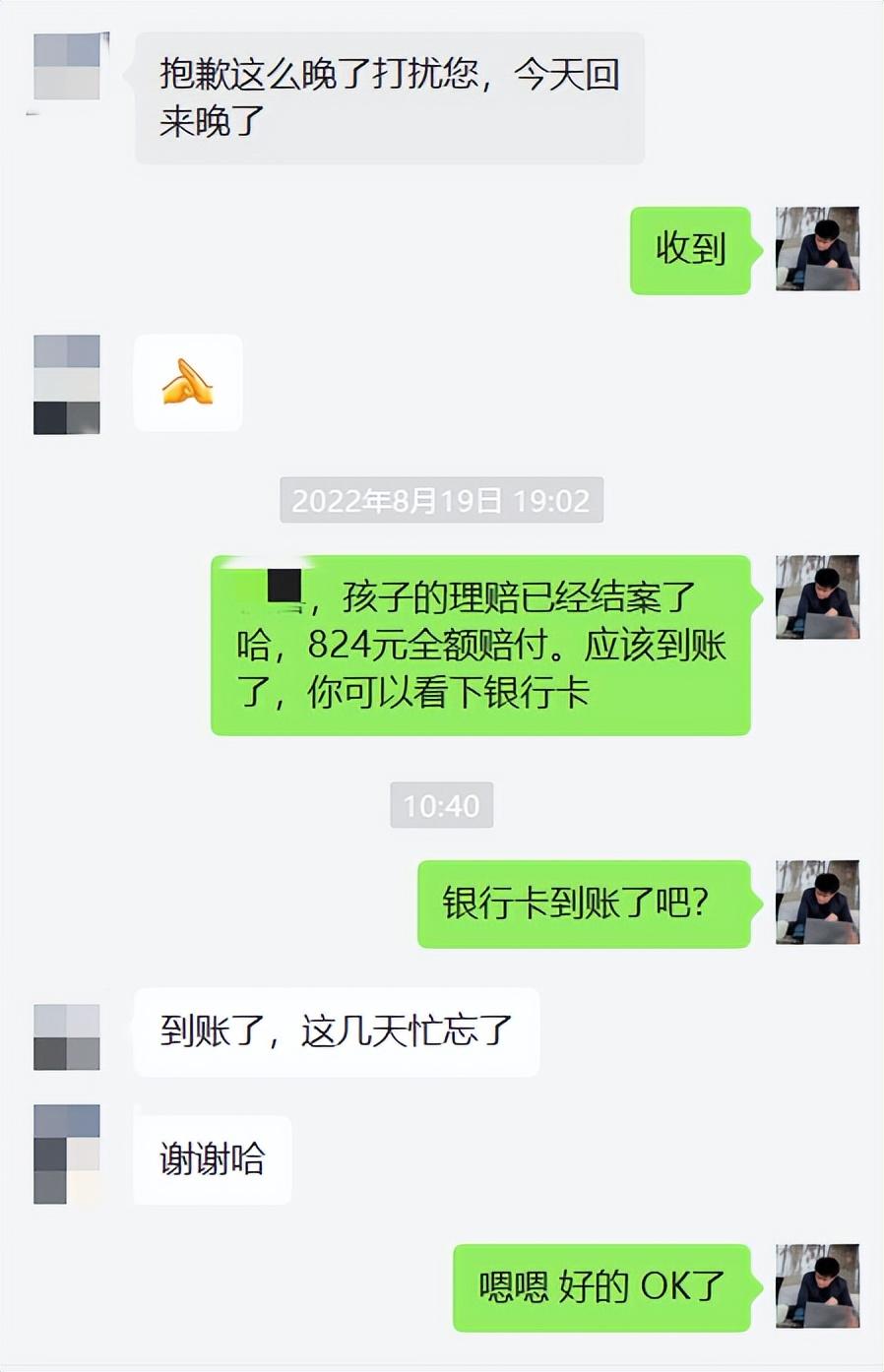Tap the contact avatar next to 抱歉这么晚了打扰您
This screenshot has width=884, height=1372.
point(67,66)
